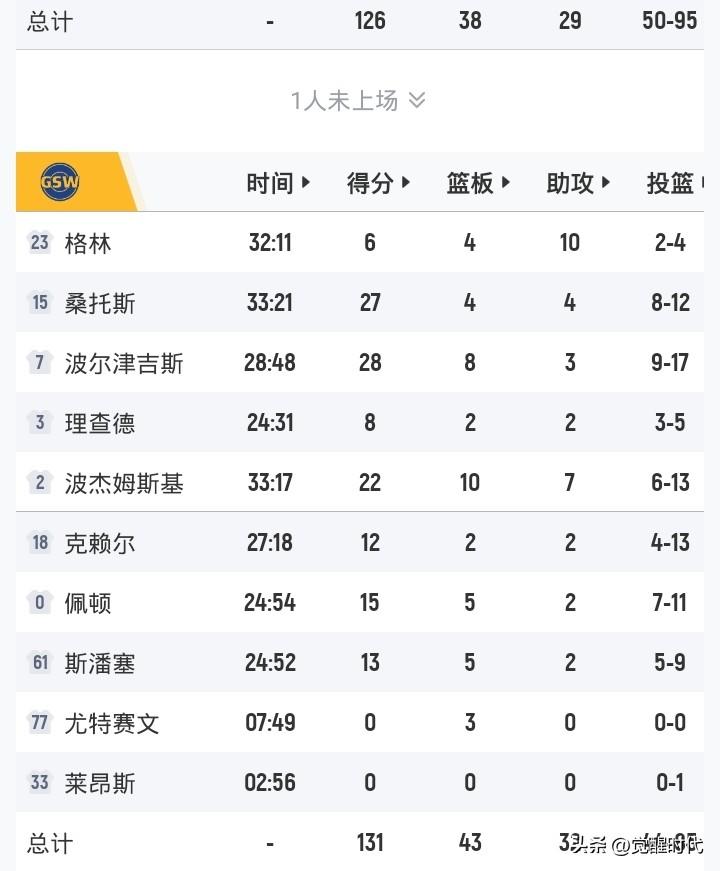
Task: Open player 波尔津吉斯's details
Action: (x=125, y=363)
